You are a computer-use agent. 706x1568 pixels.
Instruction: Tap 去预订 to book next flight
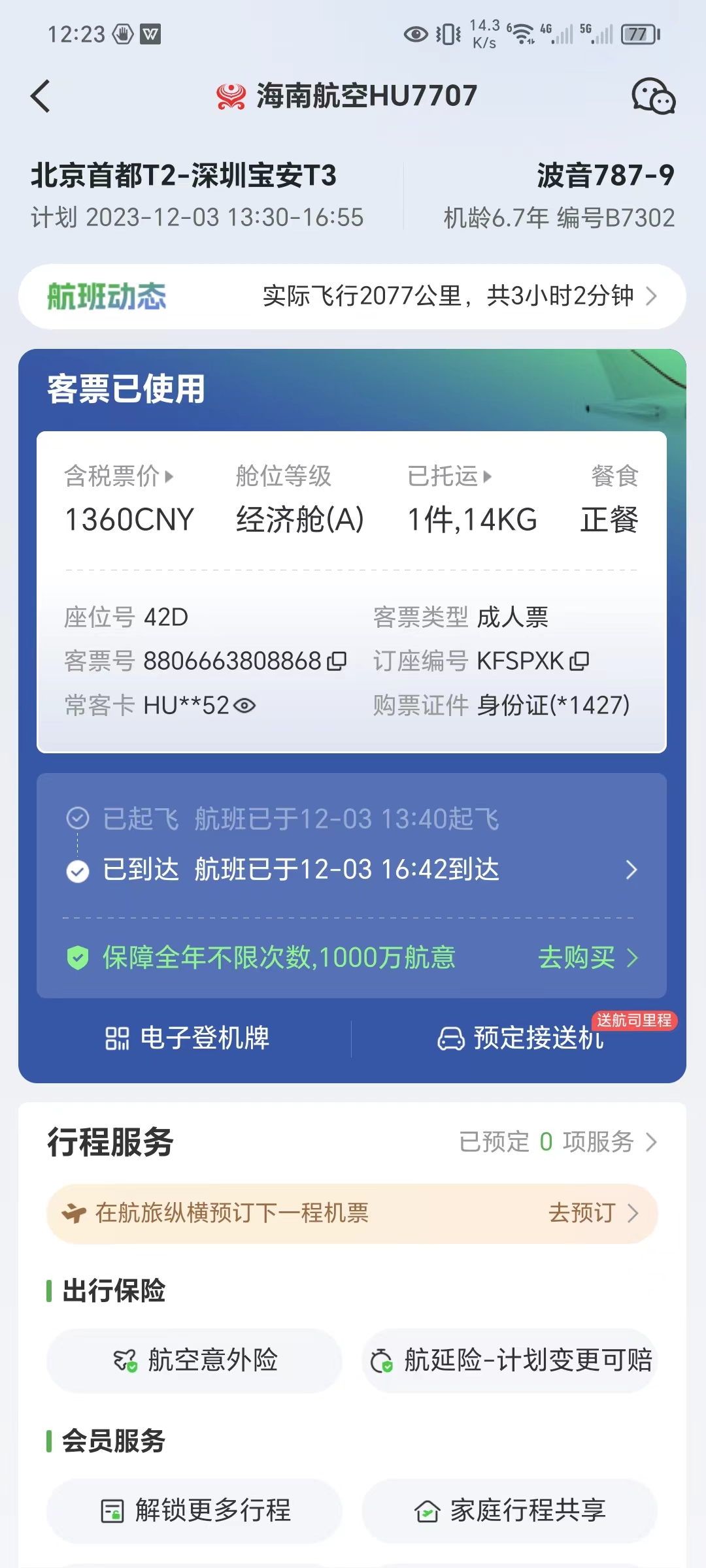pyautogui.click(x=592, y=1213)
